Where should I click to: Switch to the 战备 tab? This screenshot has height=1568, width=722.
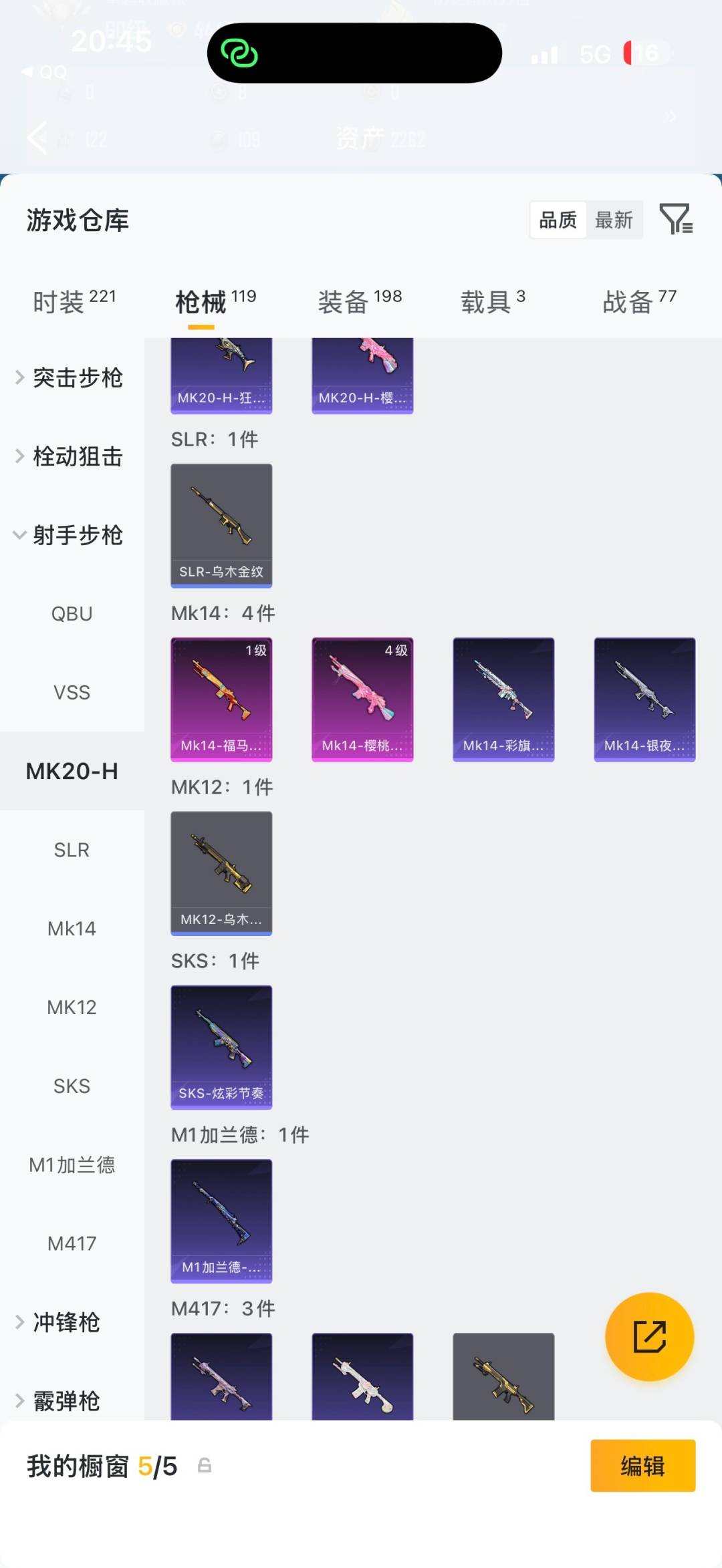click(x=639, y=301)
